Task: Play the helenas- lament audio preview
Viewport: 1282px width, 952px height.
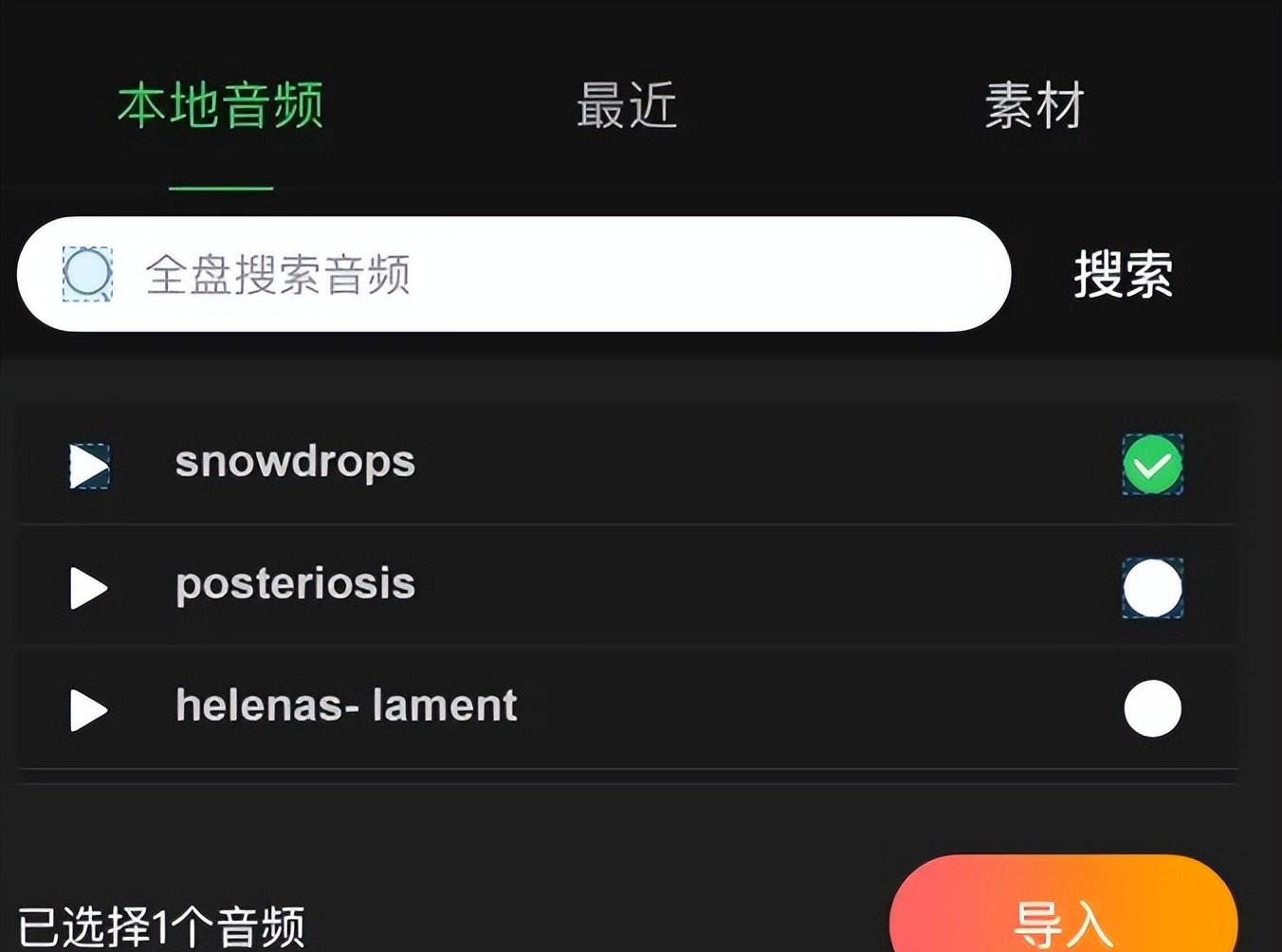Action: tap(89, 709)
